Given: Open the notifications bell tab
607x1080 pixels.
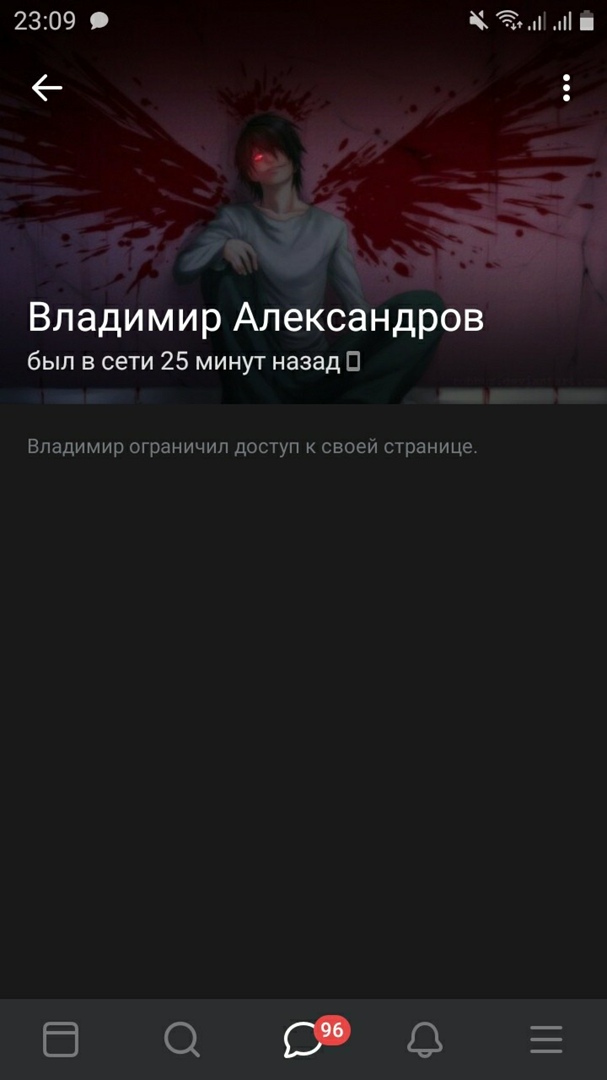Looking at the screenshot, I should (x=425, y=1040).
